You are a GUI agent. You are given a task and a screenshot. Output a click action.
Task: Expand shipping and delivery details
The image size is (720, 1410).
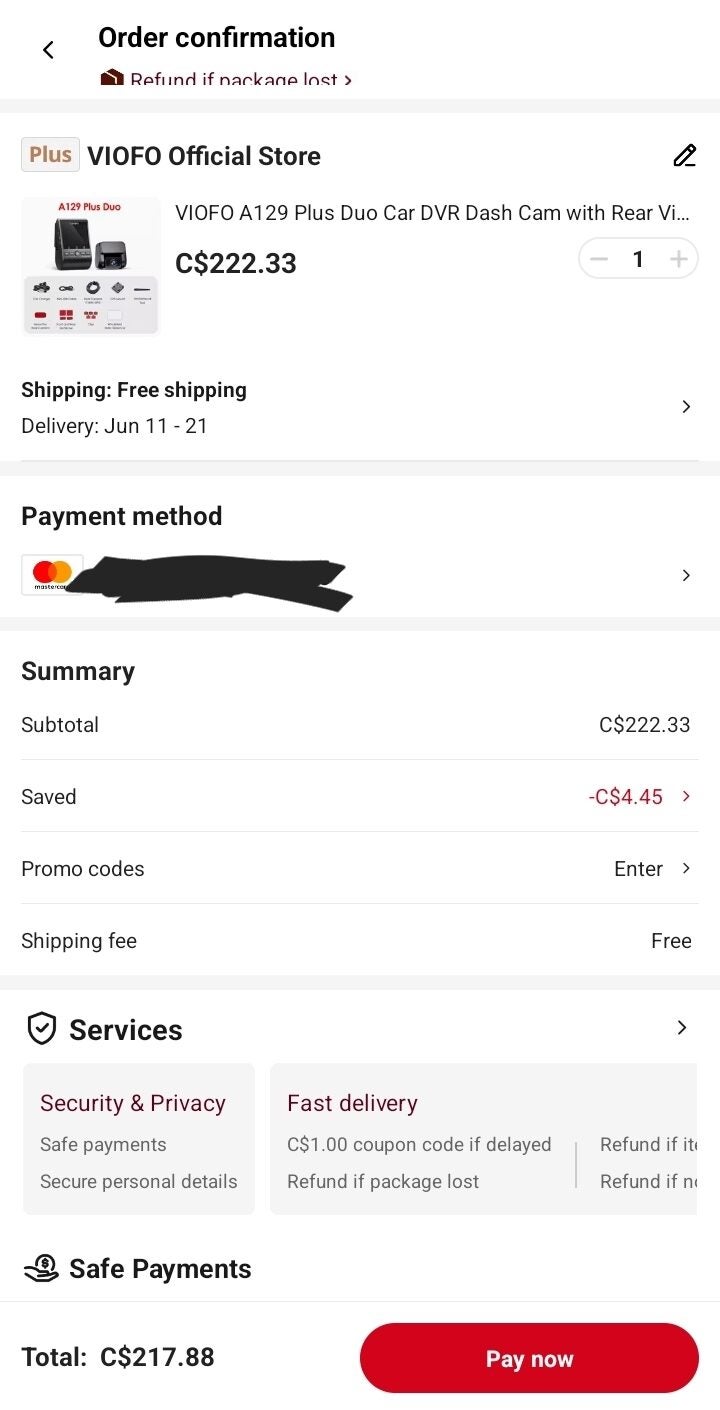click(x=686, y=407)
